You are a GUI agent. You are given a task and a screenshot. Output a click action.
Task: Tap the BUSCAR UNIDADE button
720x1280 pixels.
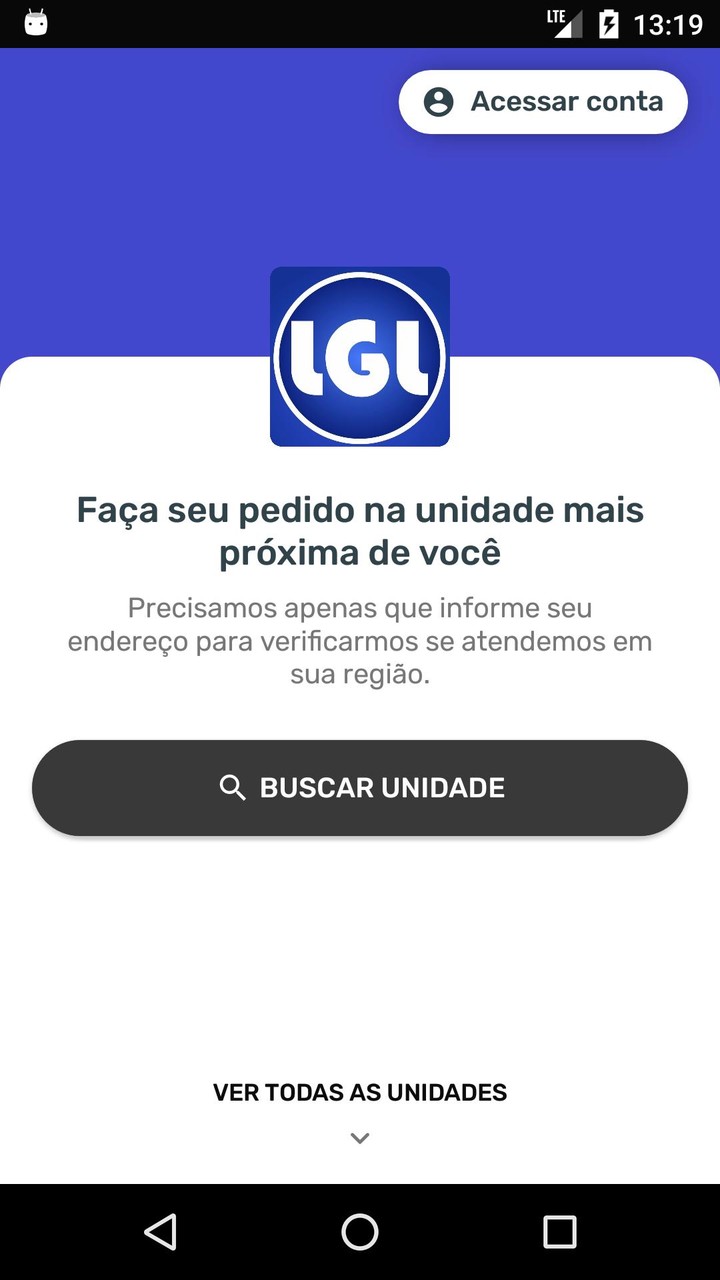pos(360,787)
